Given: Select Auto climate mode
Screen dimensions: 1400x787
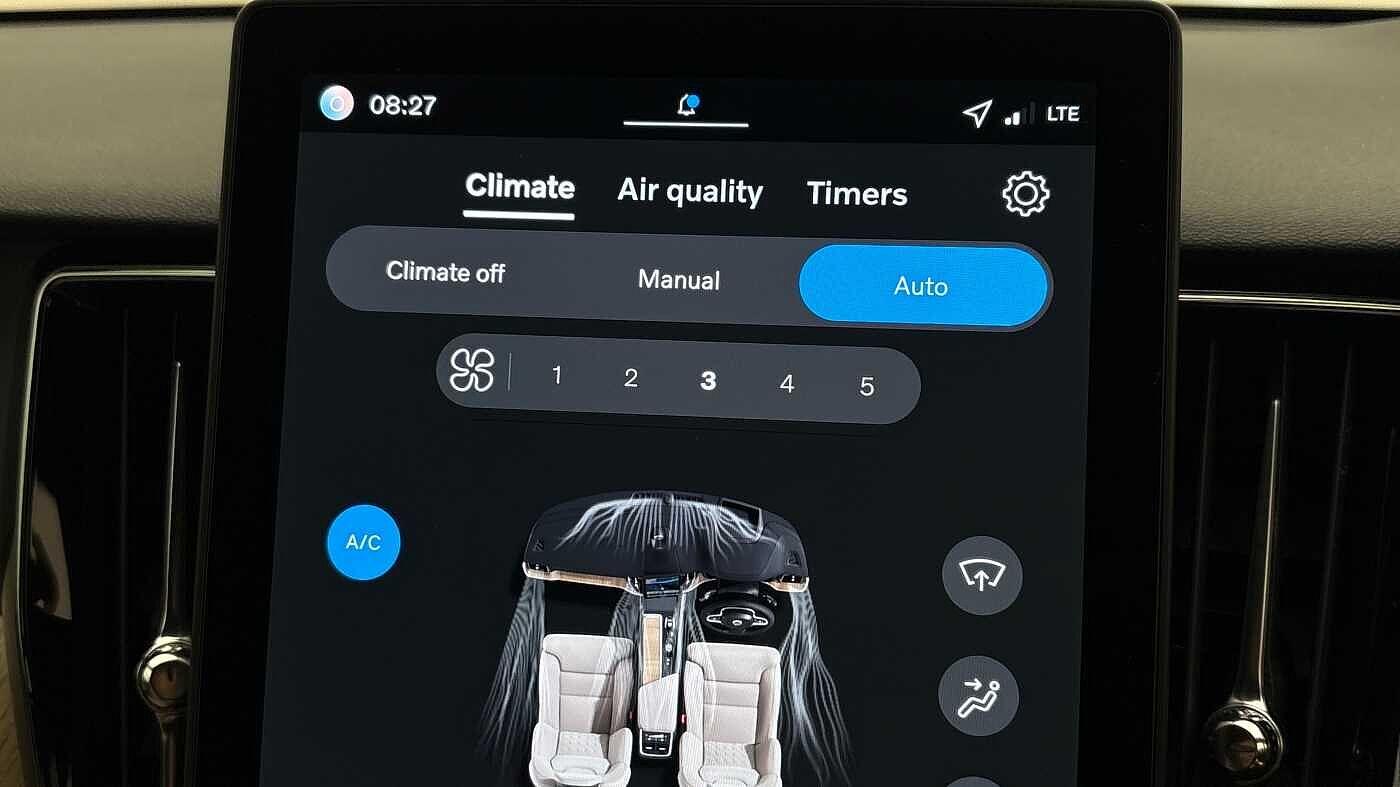Looking at the screenshot, I should (x=922, y=286).
